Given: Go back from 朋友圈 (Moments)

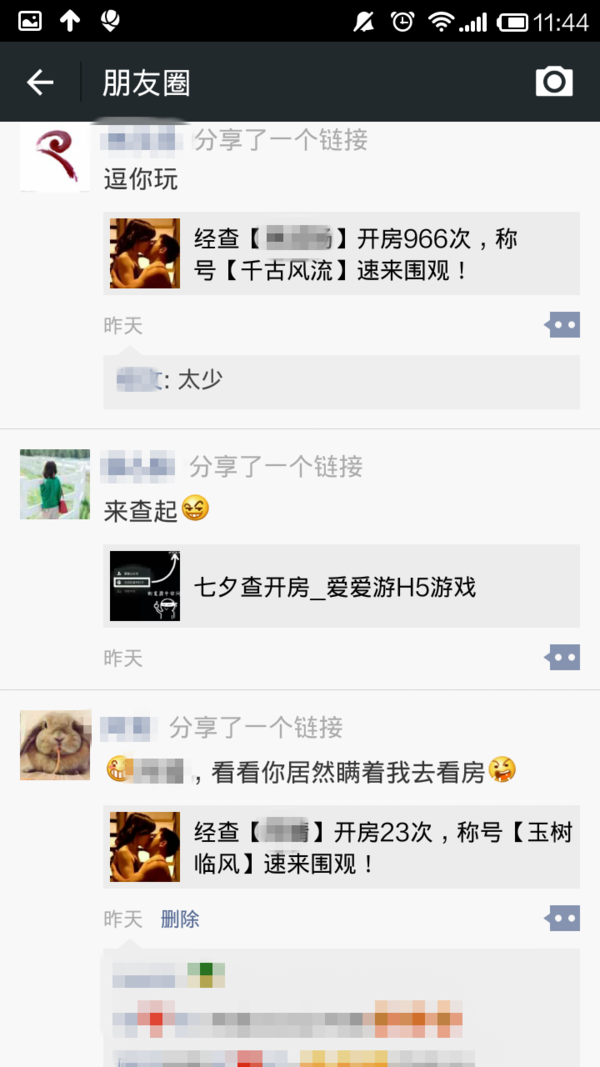Looking at the screenshot, I should click(40, 82).
